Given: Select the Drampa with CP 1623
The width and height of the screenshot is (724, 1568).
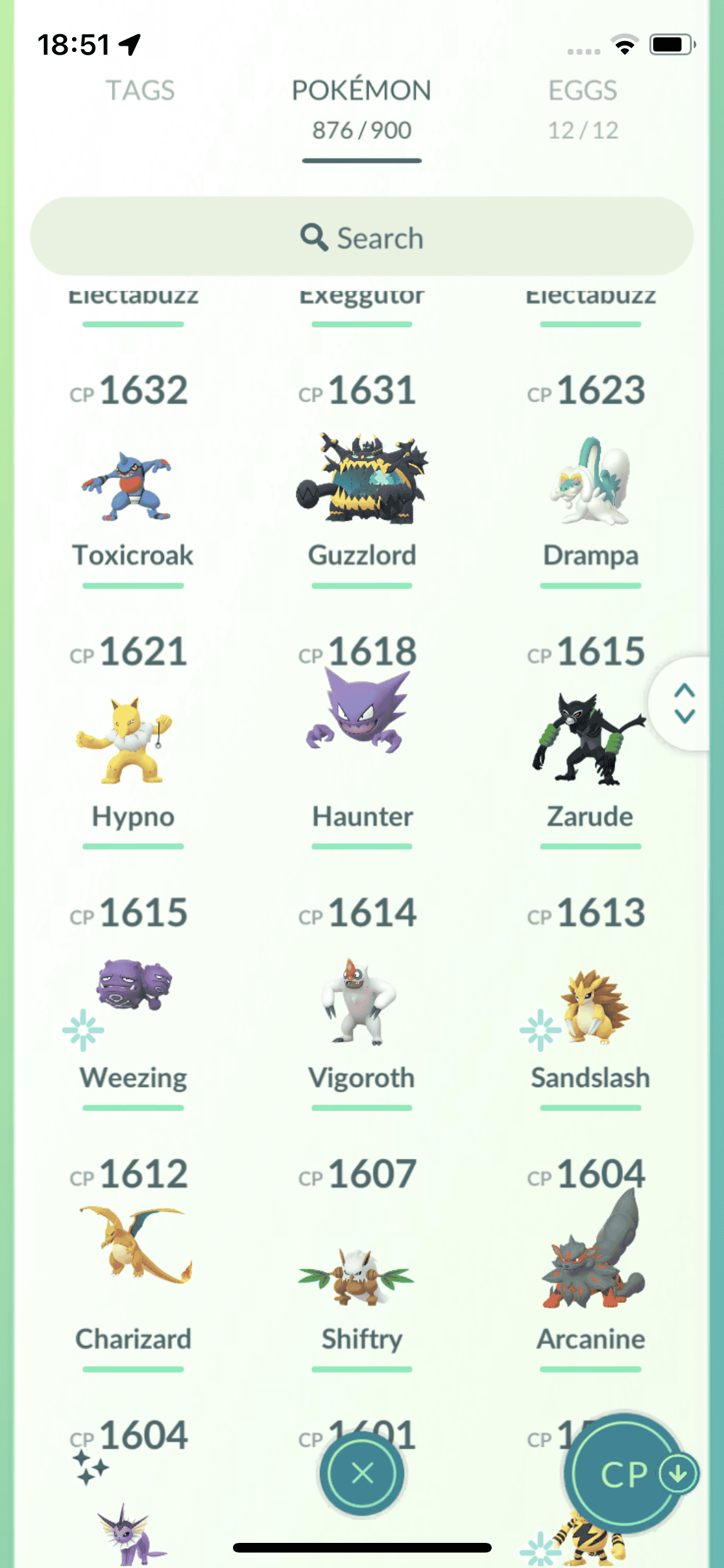Looking at the screenshot, I should pyautogui.click(x=590, y=483).
